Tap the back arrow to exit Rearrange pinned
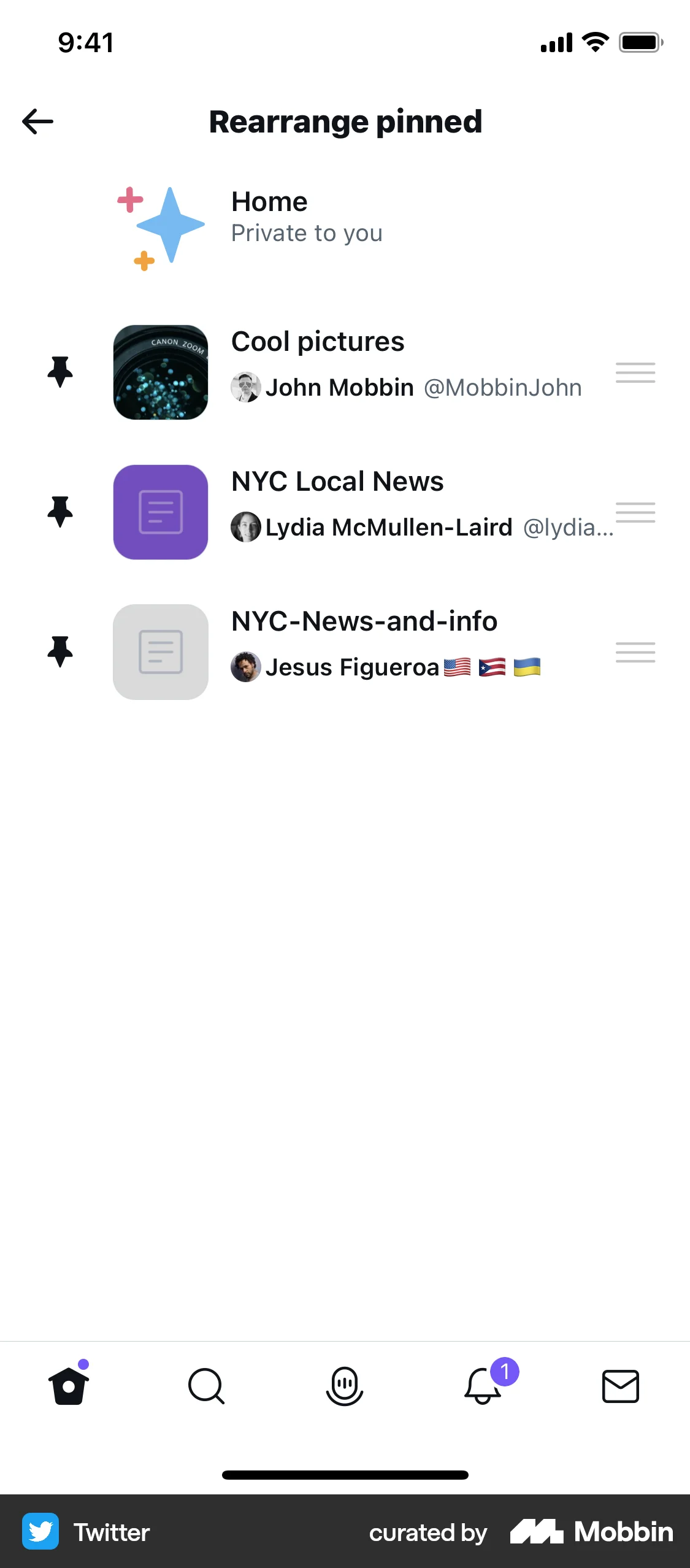 pos(38,121)
